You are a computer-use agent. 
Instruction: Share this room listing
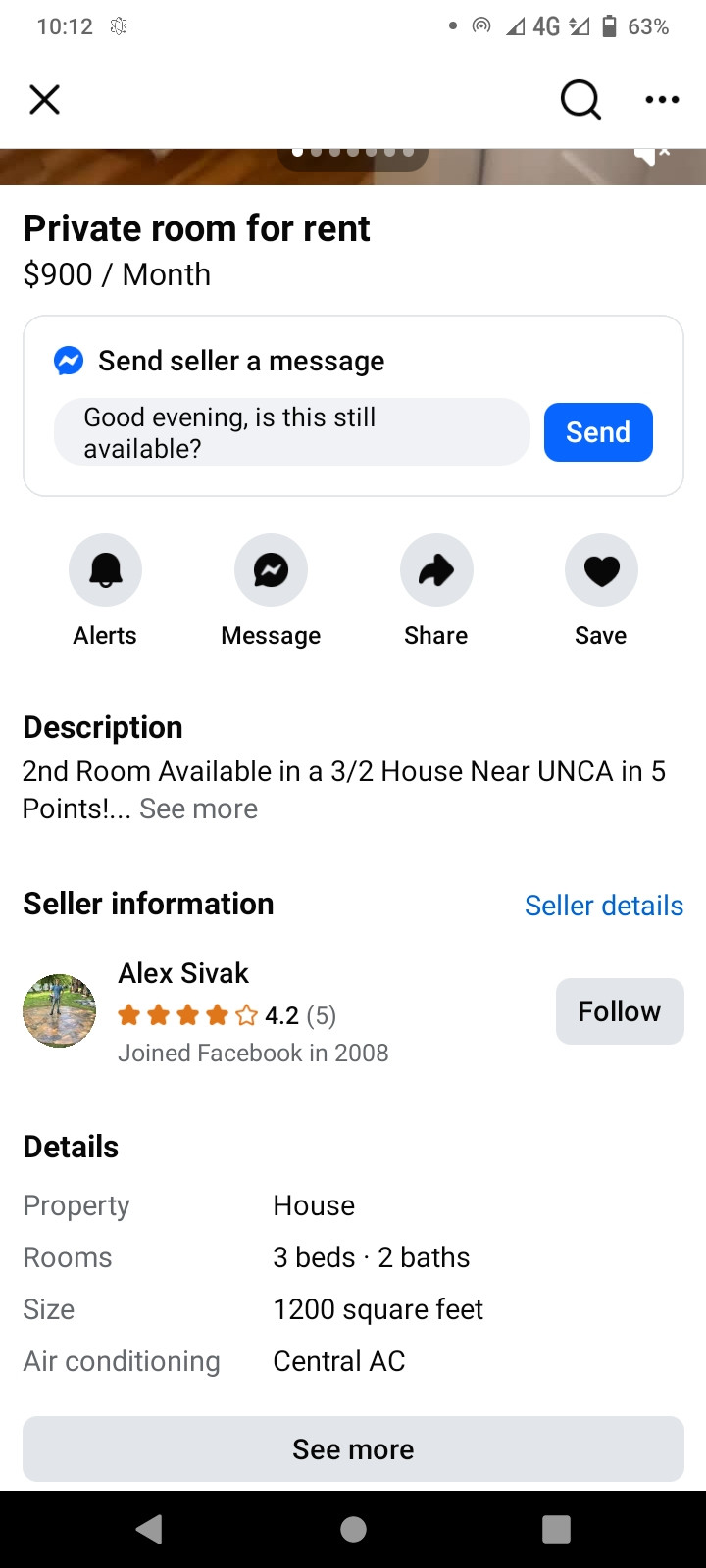click(x=436, y=570)
